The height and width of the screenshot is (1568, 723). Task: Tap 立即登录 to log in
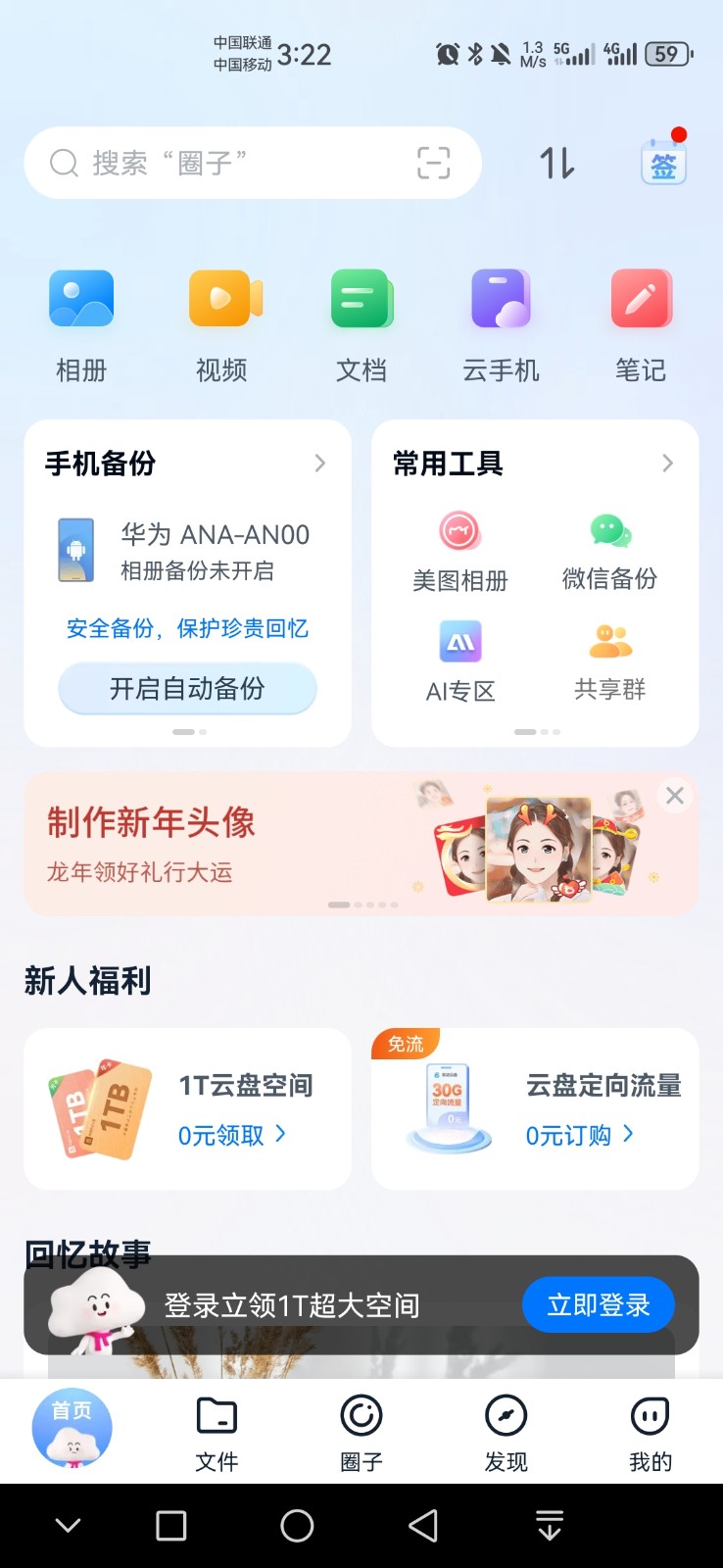click(x=598, y=1304)
